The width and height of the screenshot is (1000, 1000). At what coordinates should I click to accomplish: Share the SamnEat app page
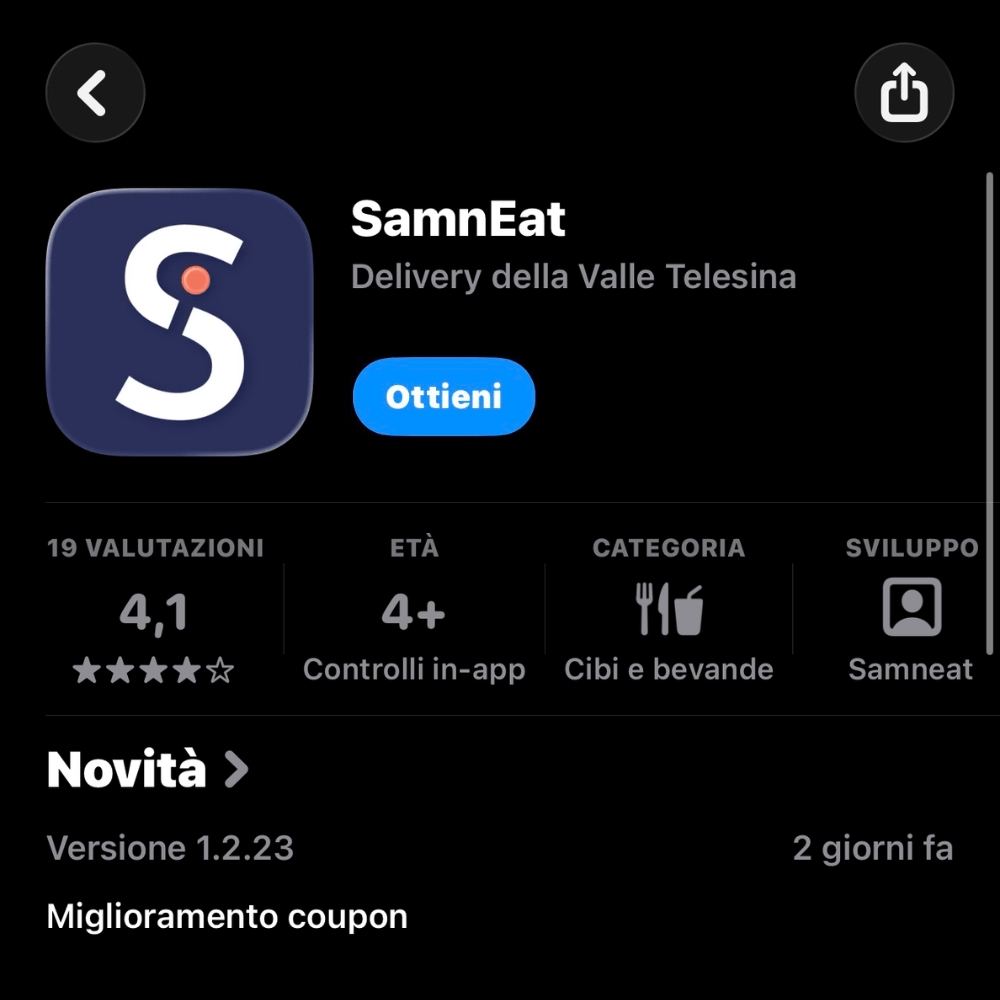pos(904,94)
